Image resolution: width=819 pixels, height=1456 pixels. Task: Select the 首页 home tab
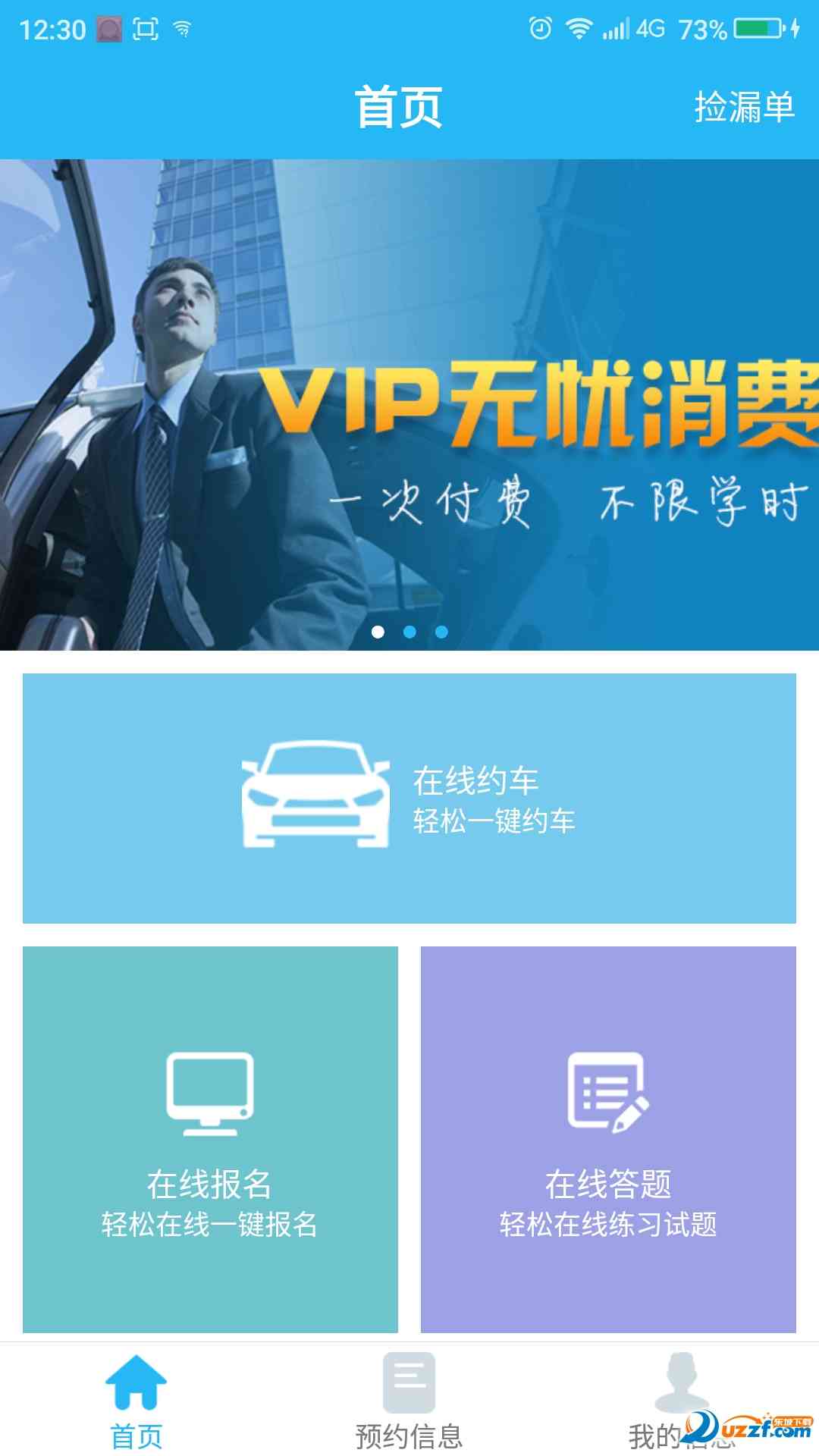136,1401
